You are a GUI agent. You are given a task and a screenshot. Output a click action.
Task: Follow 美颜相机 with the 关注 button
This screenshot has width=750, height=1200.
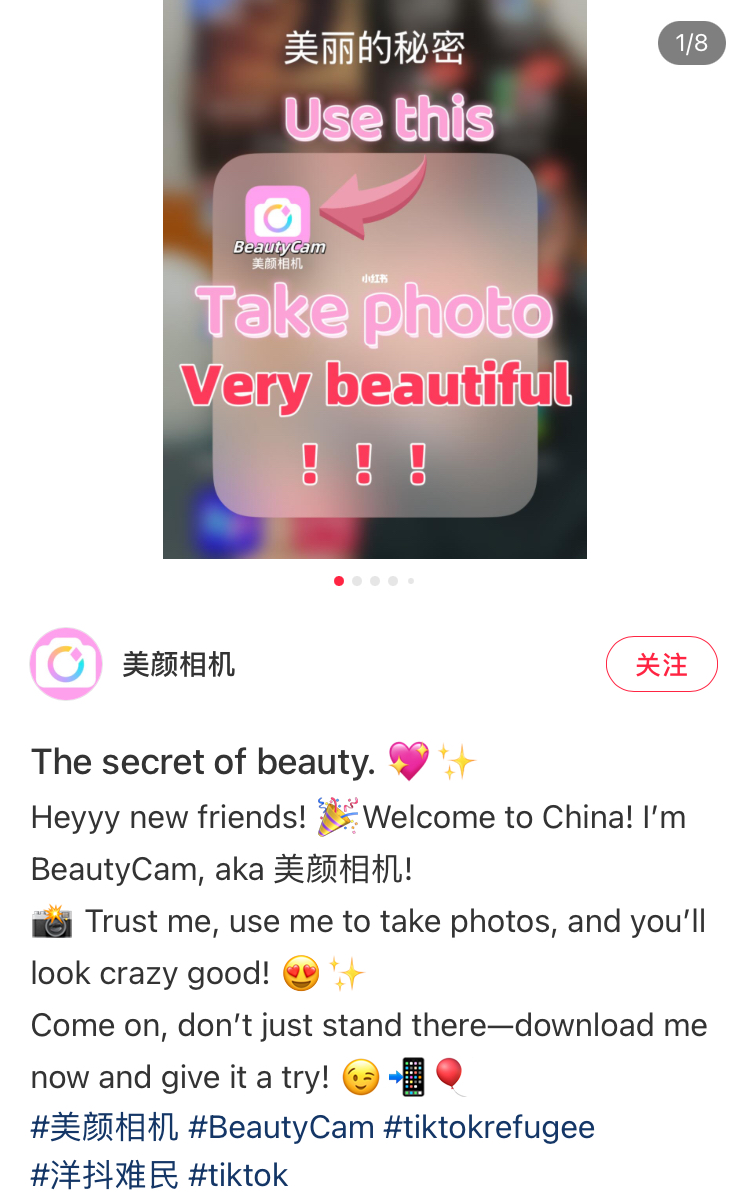pyautogui.click(x=661, y=664)
